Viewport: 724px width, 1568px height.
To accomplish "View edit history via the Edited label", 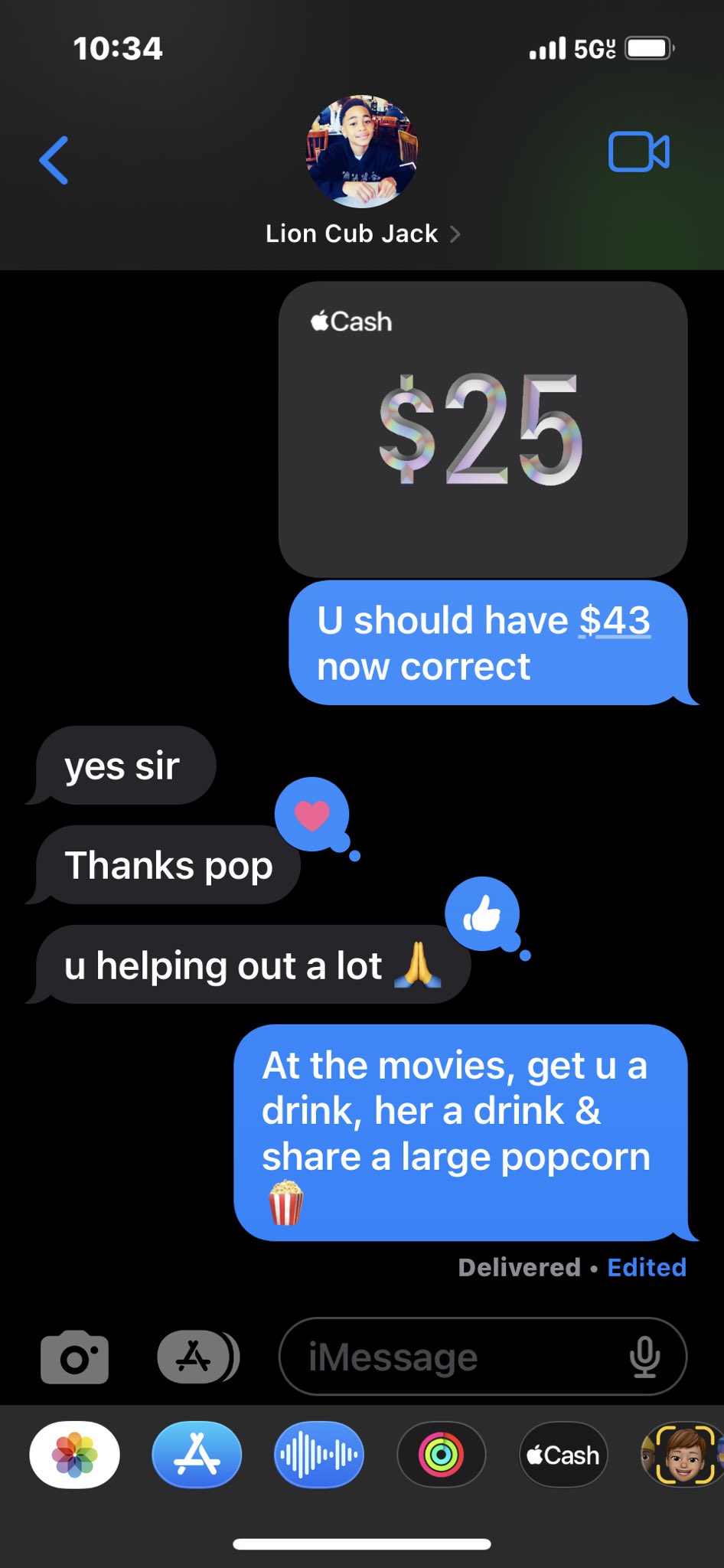I will click(647, 1267).
